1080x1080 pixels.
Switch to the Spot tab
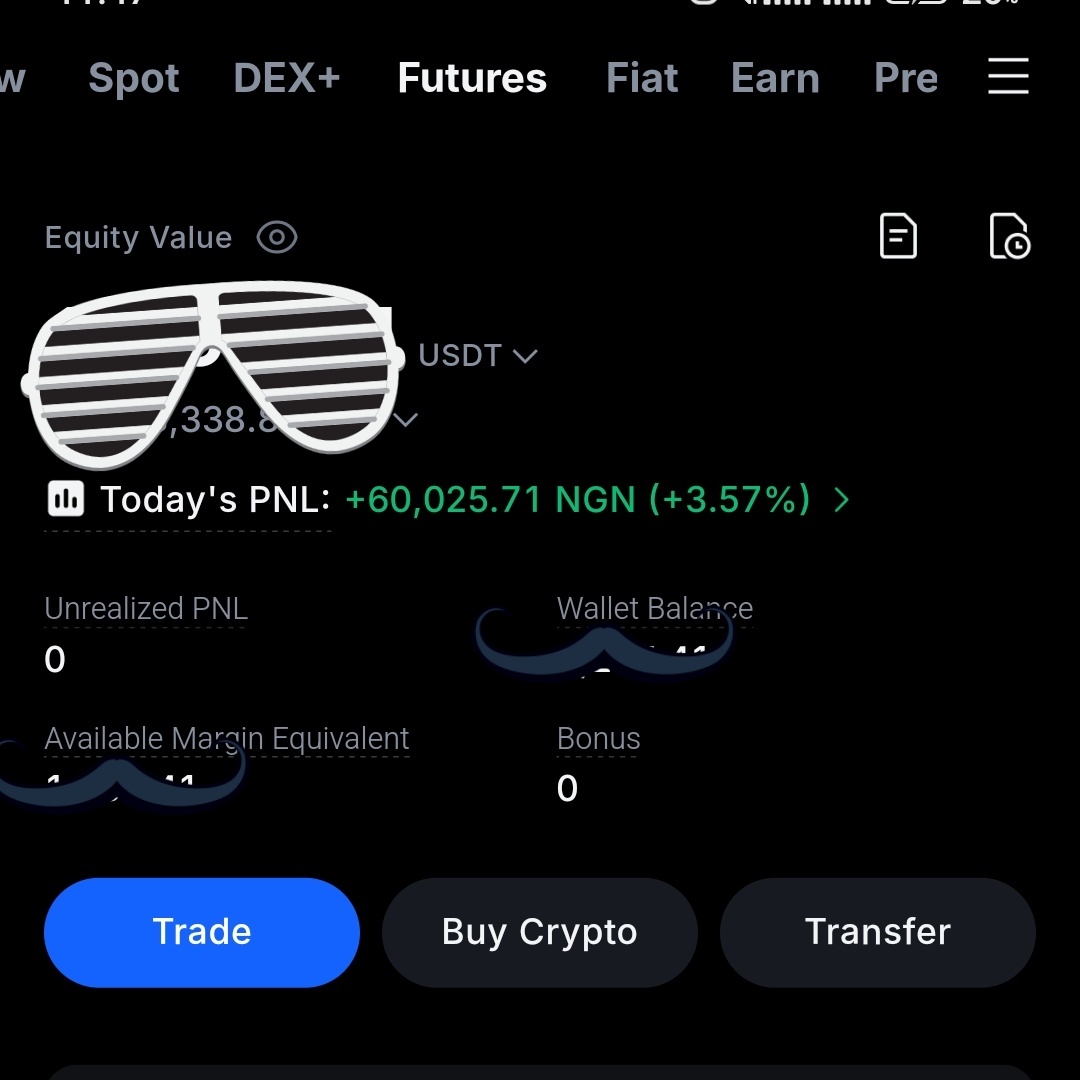(x=133, y=78)
